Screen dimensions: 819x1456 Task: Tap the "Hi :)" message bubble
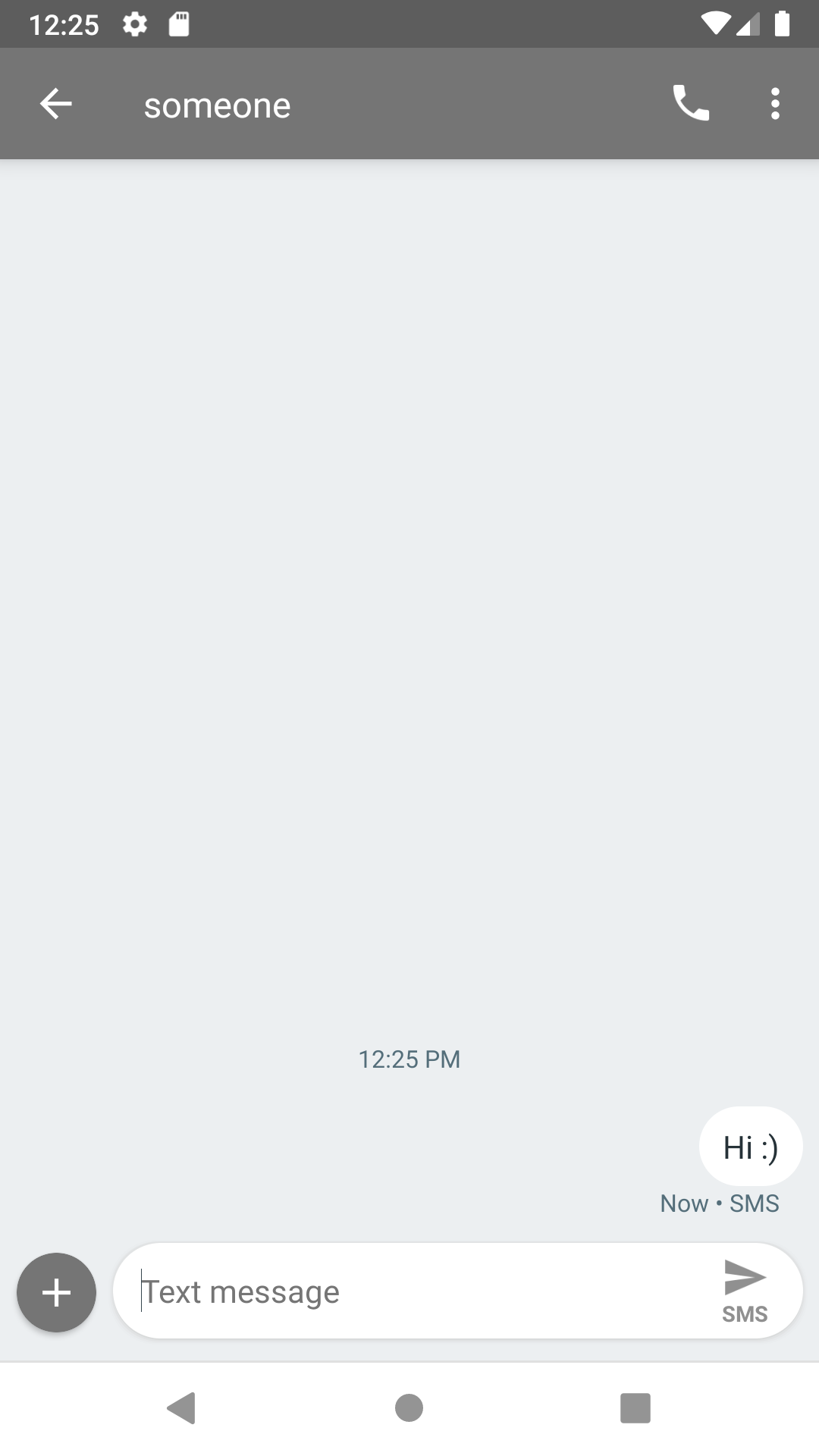click(x=750, y=1147)
